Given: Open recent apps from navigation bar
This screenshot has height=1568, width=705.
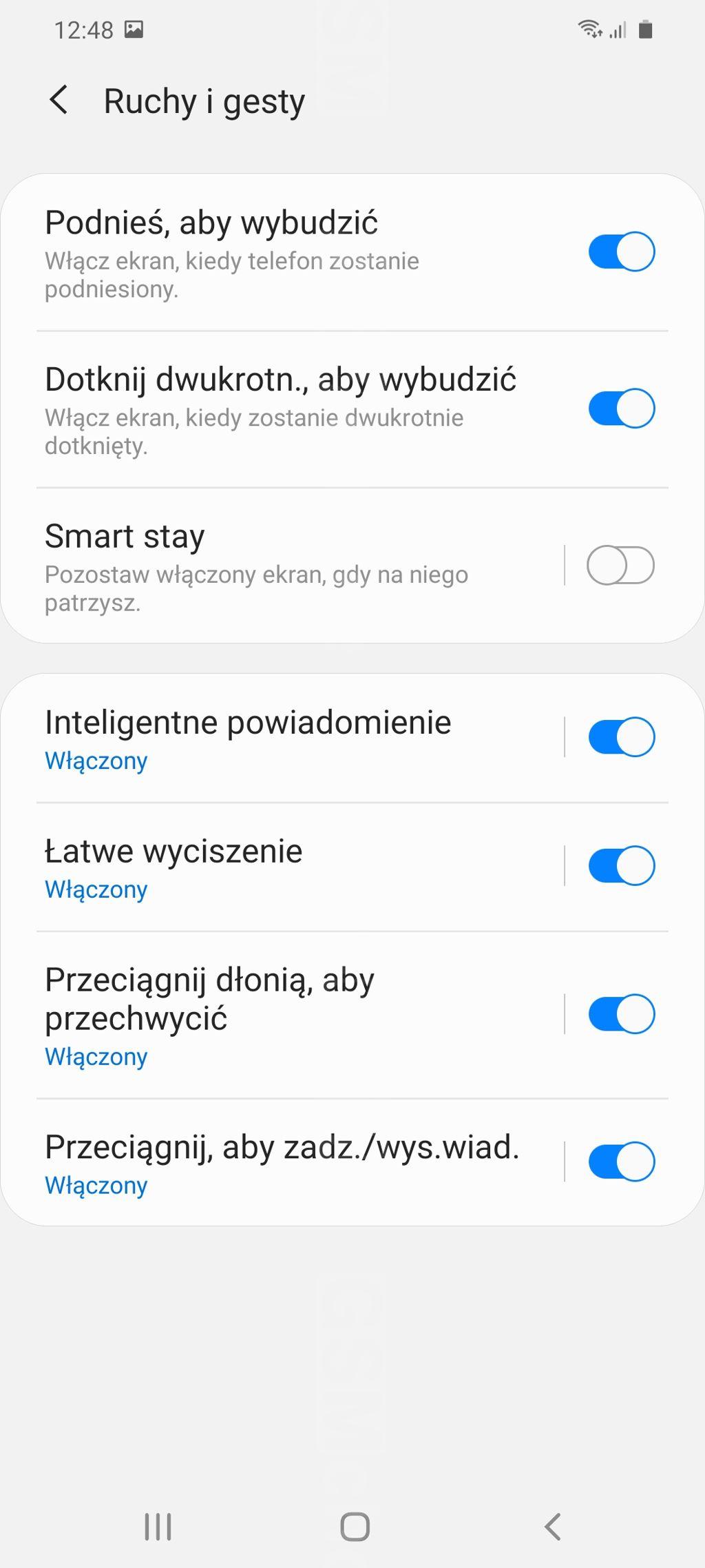Looking at the screenshot, I should (x=158, y=1527).
